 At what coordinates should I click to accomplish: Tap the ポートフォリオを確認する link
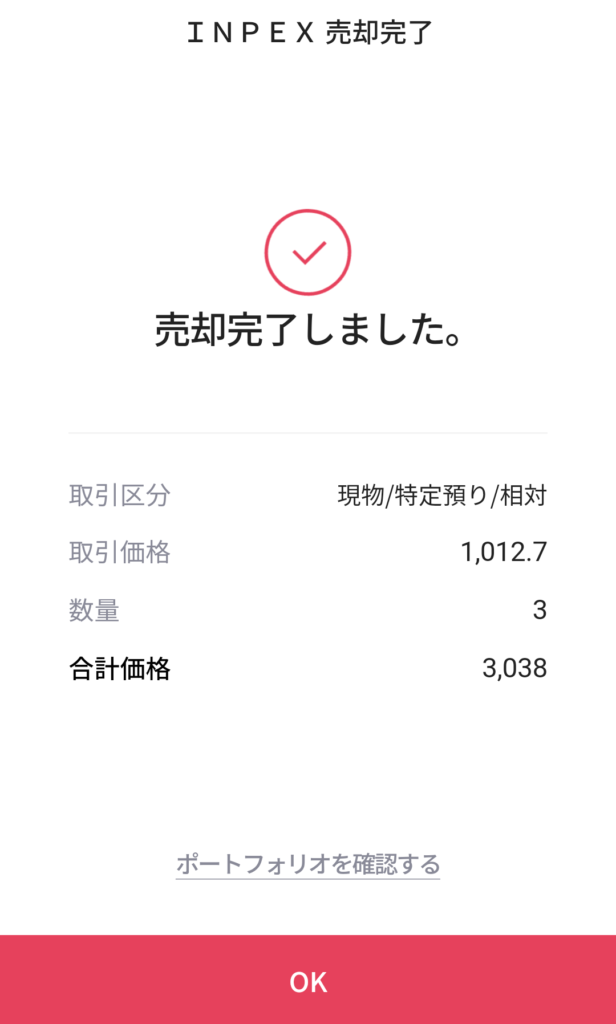pos(308,865)
